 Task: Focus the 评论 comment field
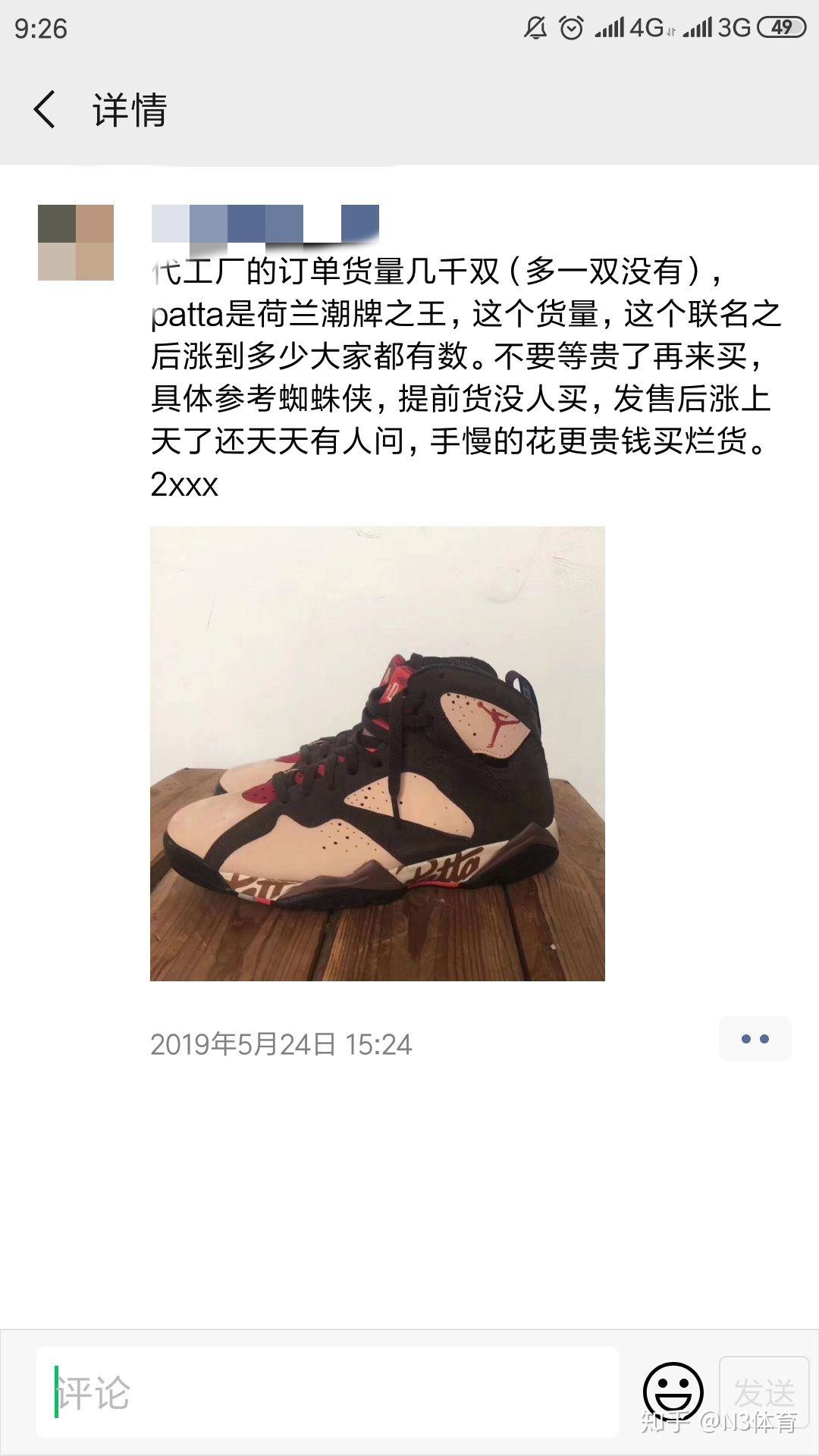[326, 1392]
